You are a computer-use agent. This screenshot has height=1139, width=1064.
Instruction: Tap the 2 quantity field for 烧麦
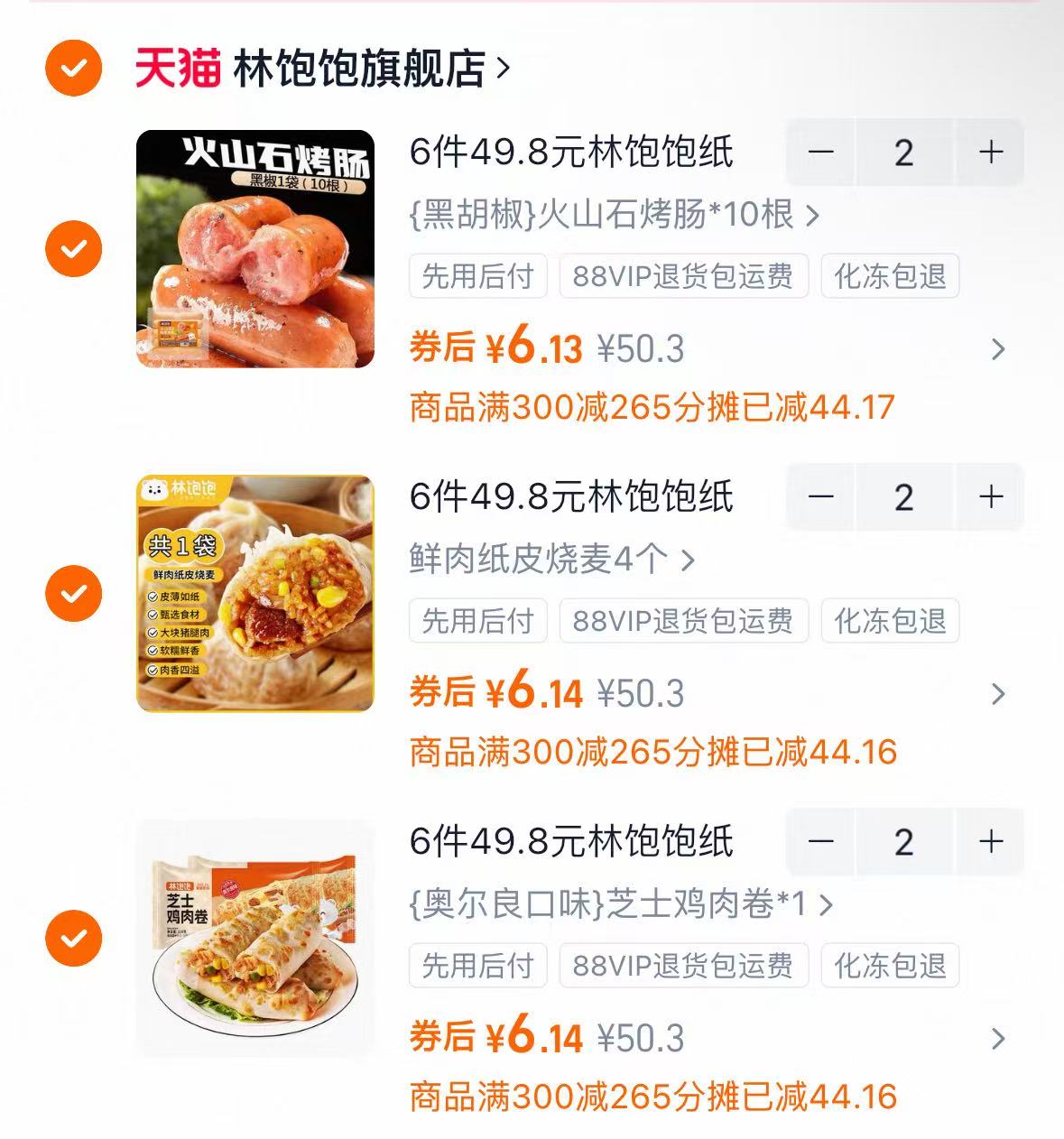click(x=904, y=497)
